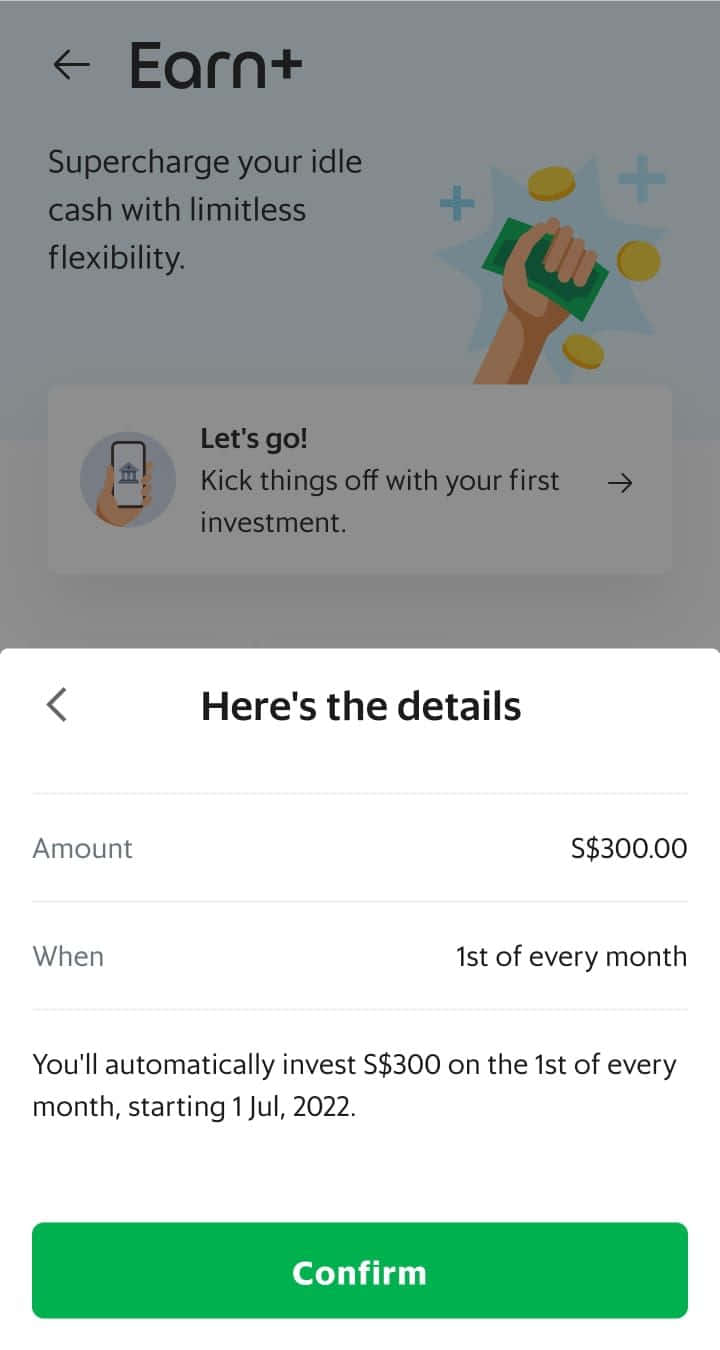
Task: Tap the back arrow beside Earn+
Action: [71, 66]
